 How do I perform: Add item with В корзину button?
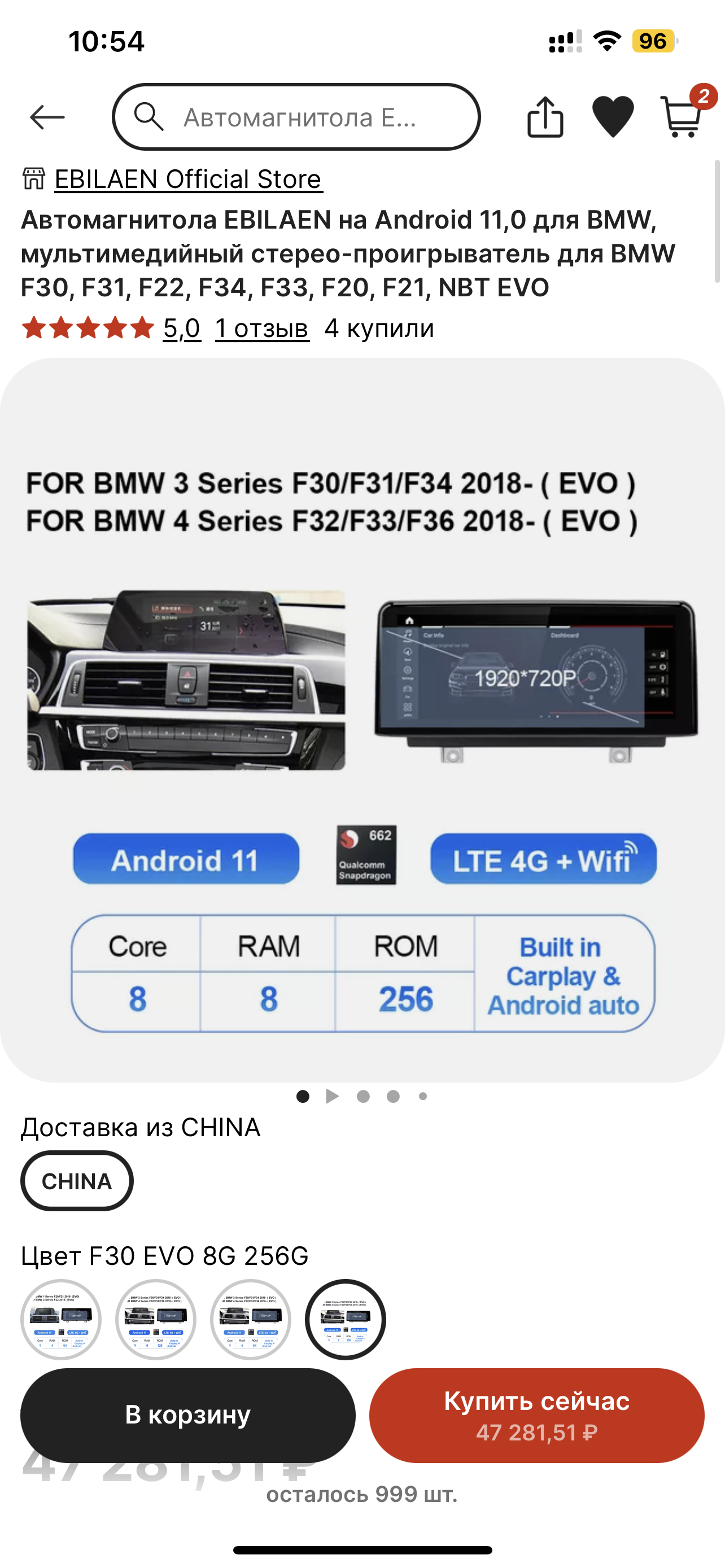[x=187, y=1414]
